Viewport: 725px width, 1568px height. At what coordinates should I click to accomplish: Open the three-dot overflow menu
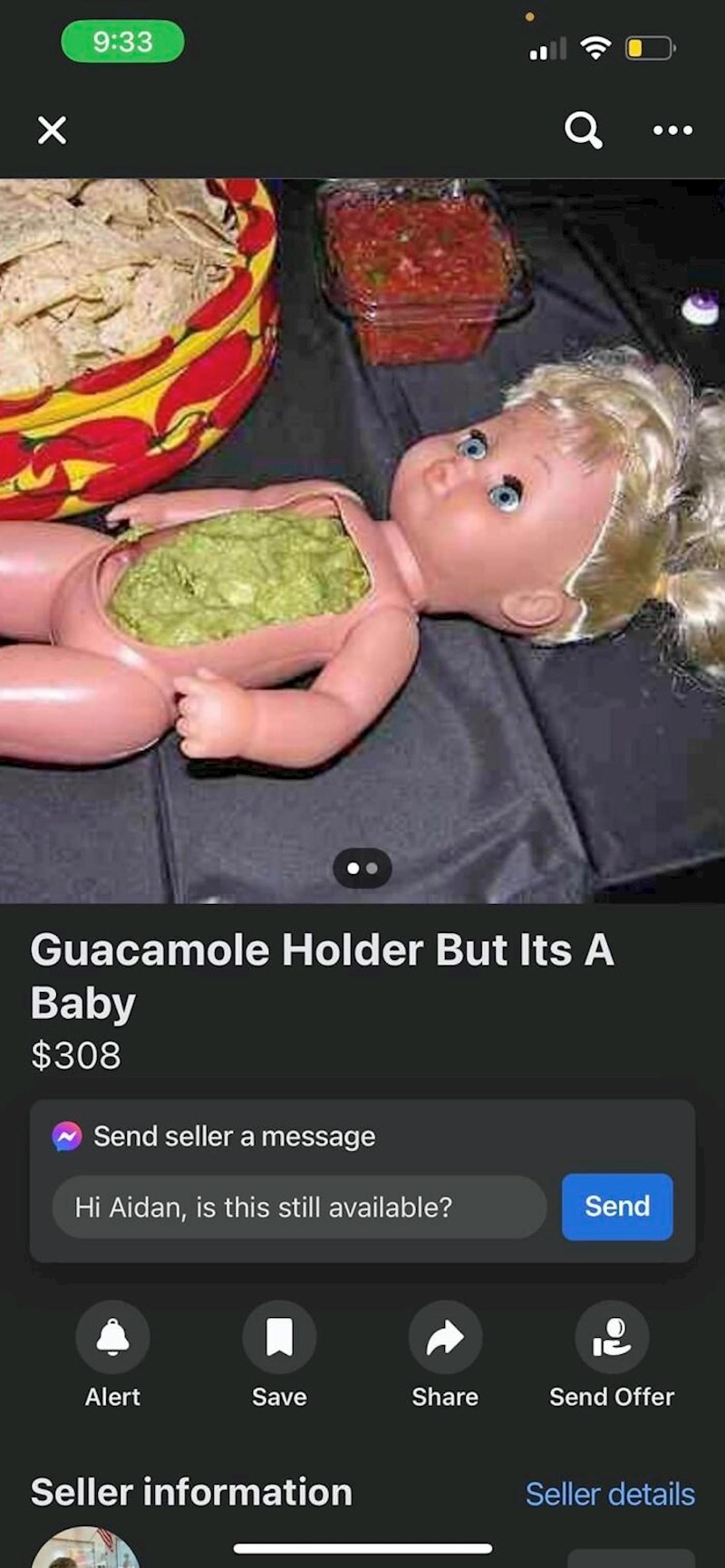click(x=672, y=130)
